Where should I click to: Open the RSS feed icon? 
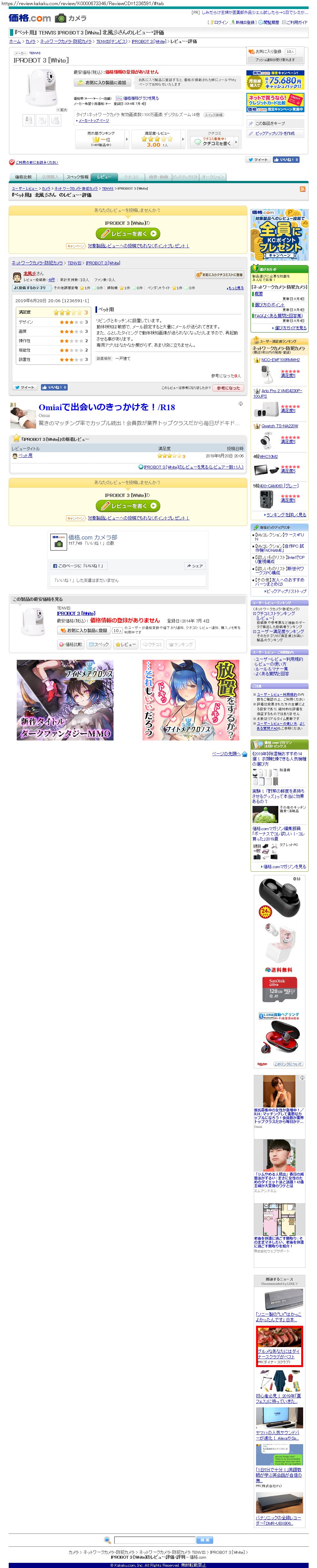pyautogui.click(x=302, y=189)
